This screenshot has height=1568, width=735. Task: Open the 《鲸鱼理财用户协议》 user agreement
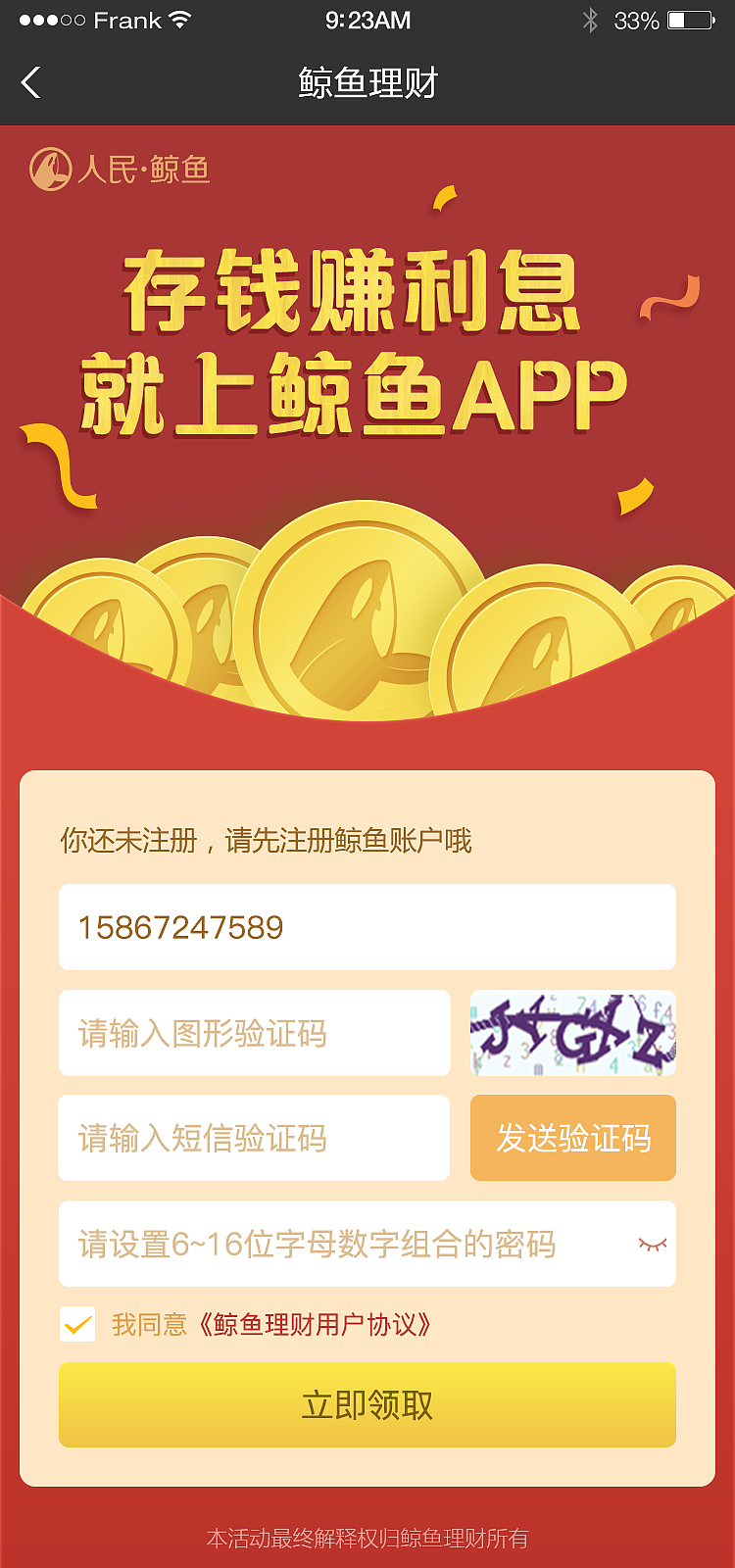click(316, 1325)
